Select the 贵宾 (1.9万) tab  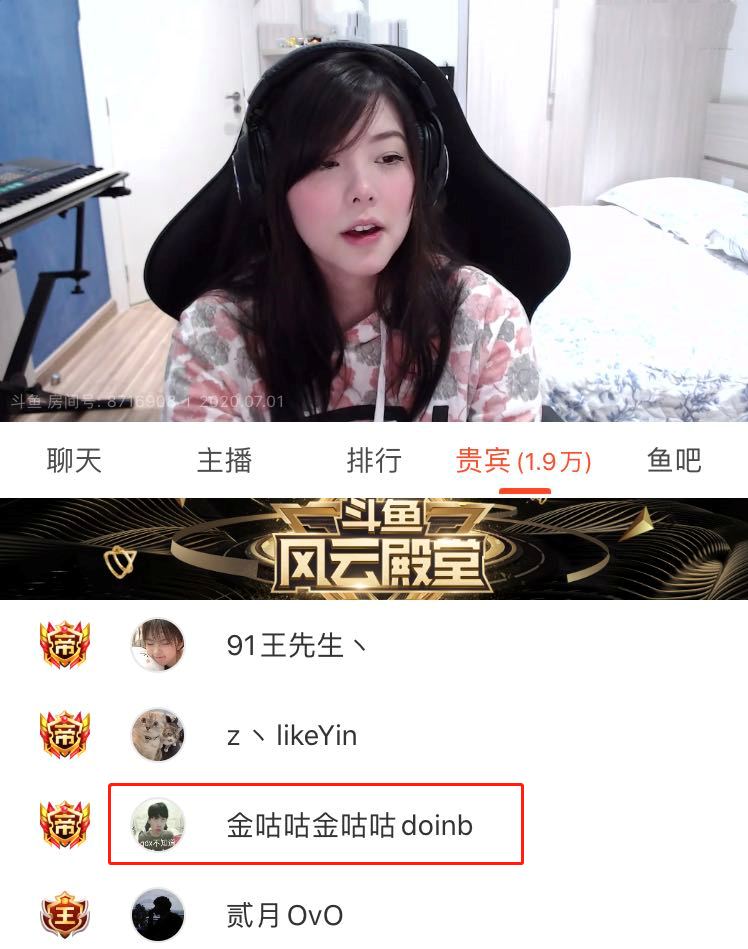(524, 462)
